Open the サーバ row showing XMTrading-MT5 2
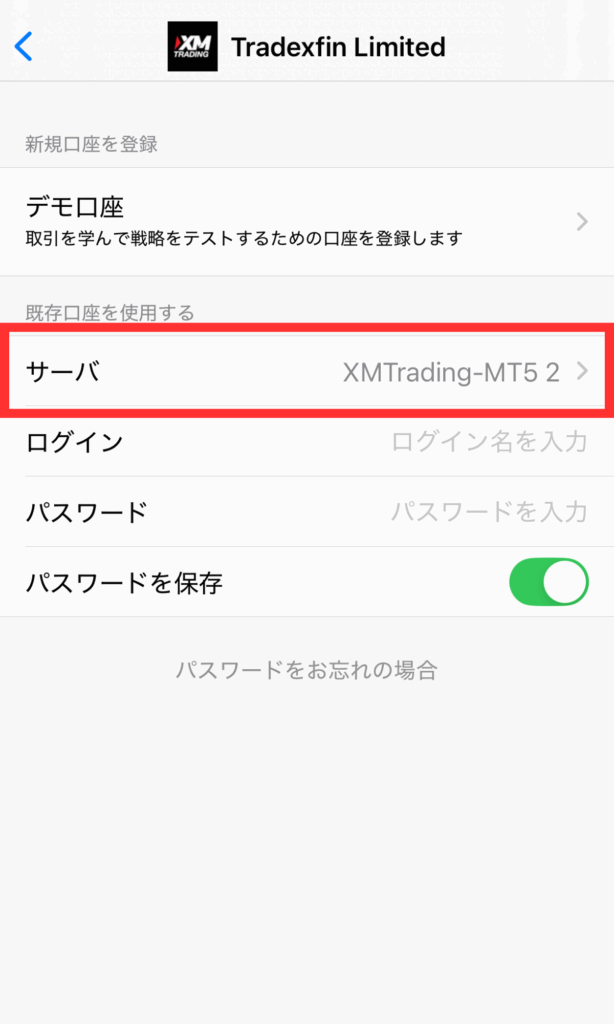The width and height of the screenshot is (614, 1024). pyautogui.click(x=307, y=371)
